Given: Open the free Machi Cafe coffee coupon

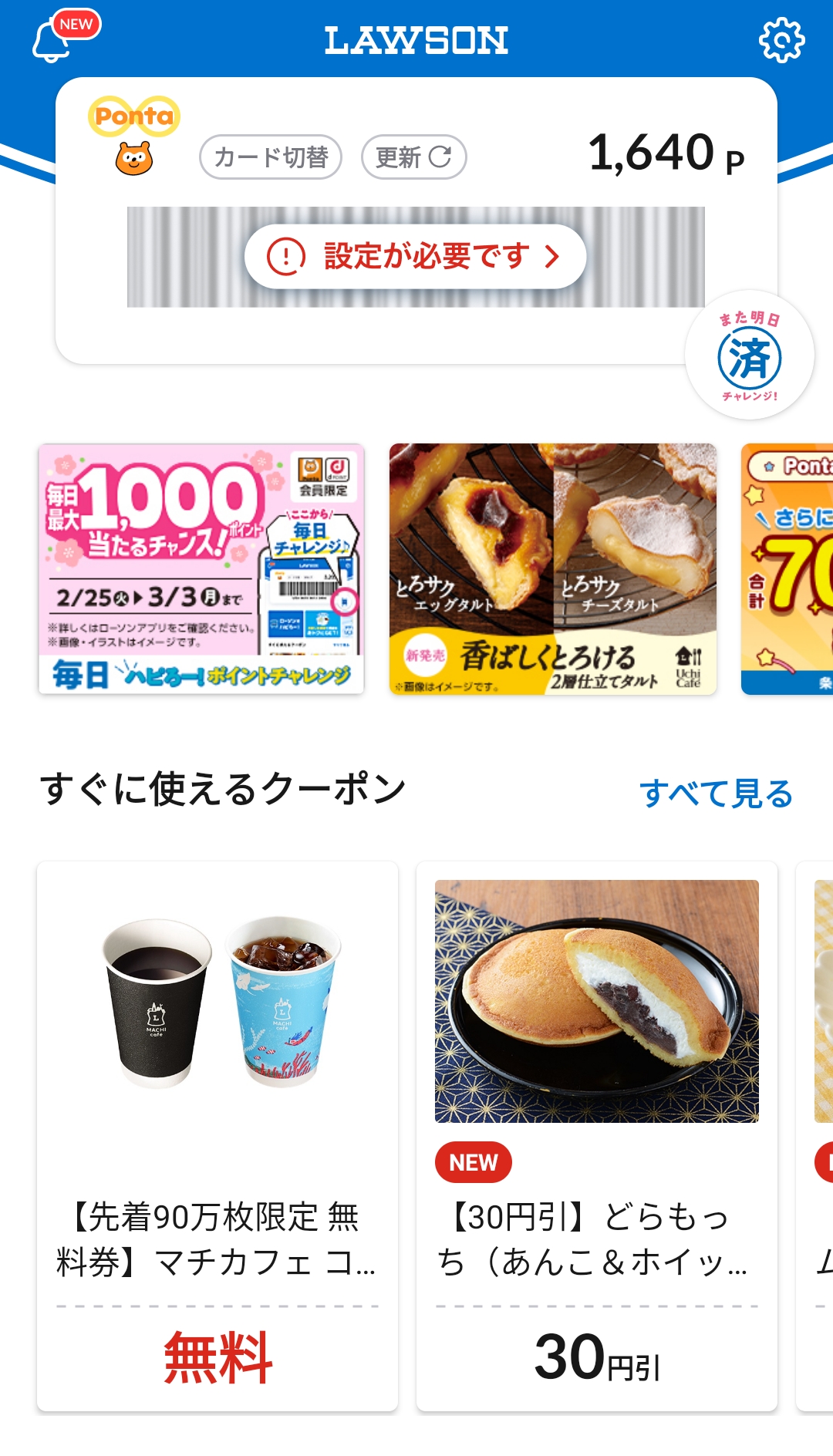Looking at the screenshot, I should [218, 1135].
